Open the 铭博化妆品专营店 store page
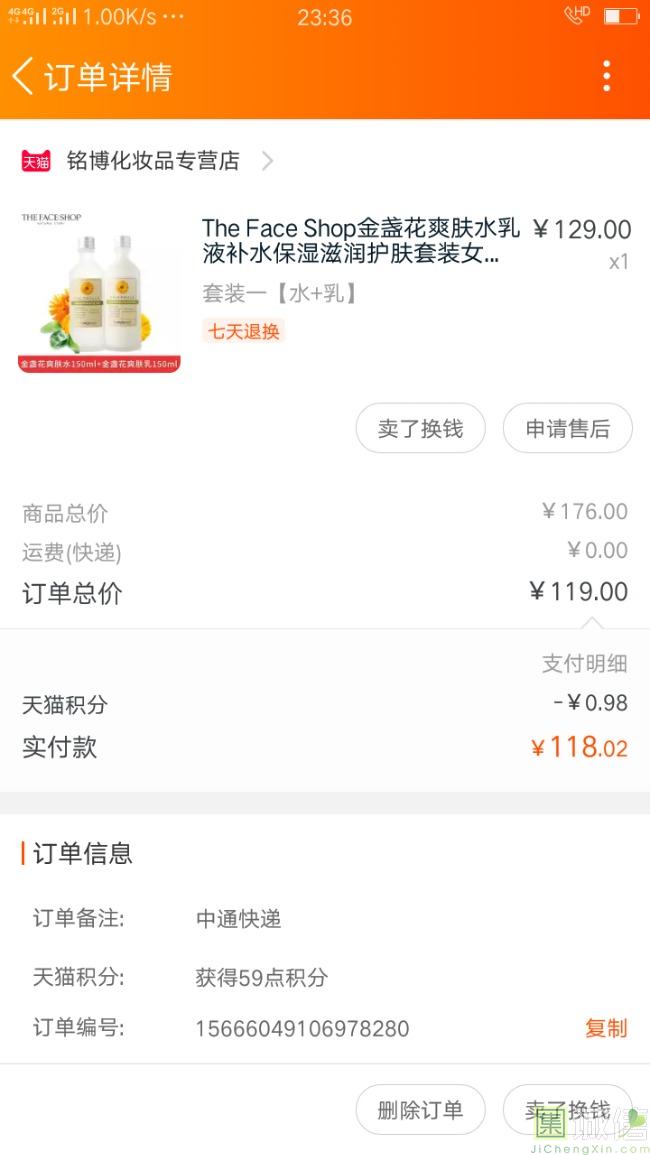This screenshot has height=1155, width=650. pyautogui.click(x=153, y=161)
